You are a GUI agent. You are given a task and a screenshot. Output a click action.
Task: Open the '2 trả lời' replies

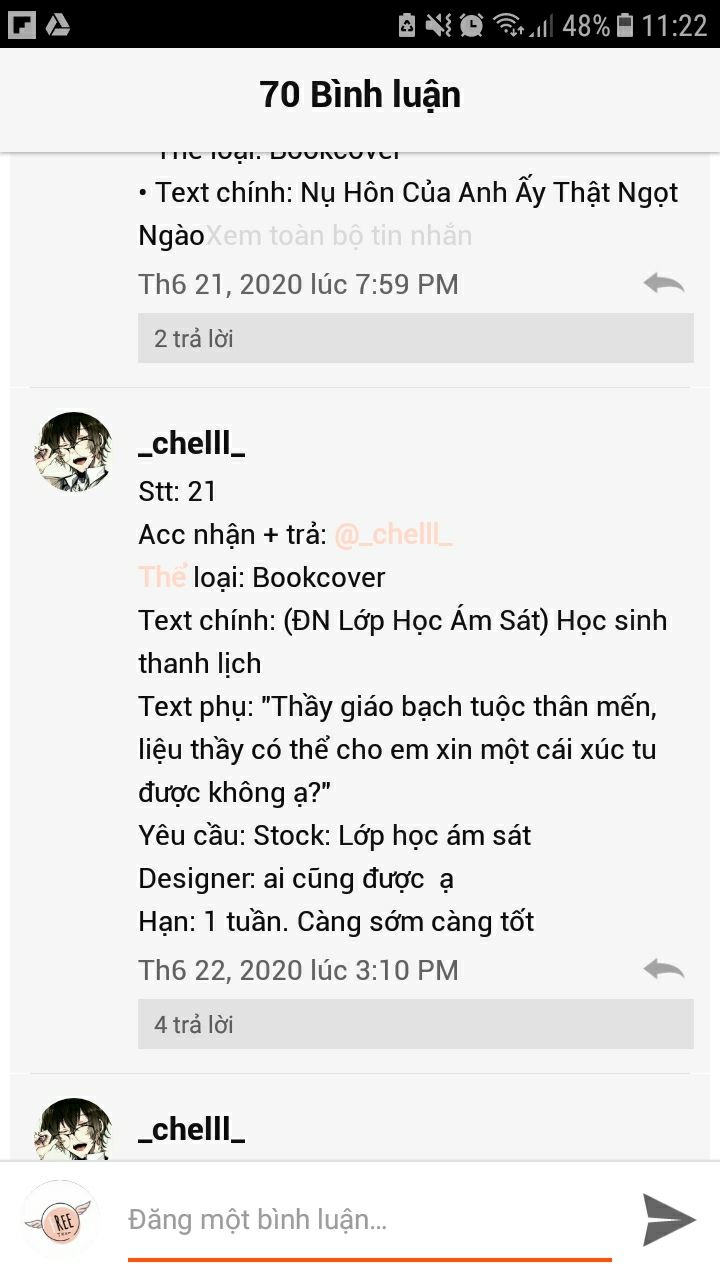tap(415, 338)
